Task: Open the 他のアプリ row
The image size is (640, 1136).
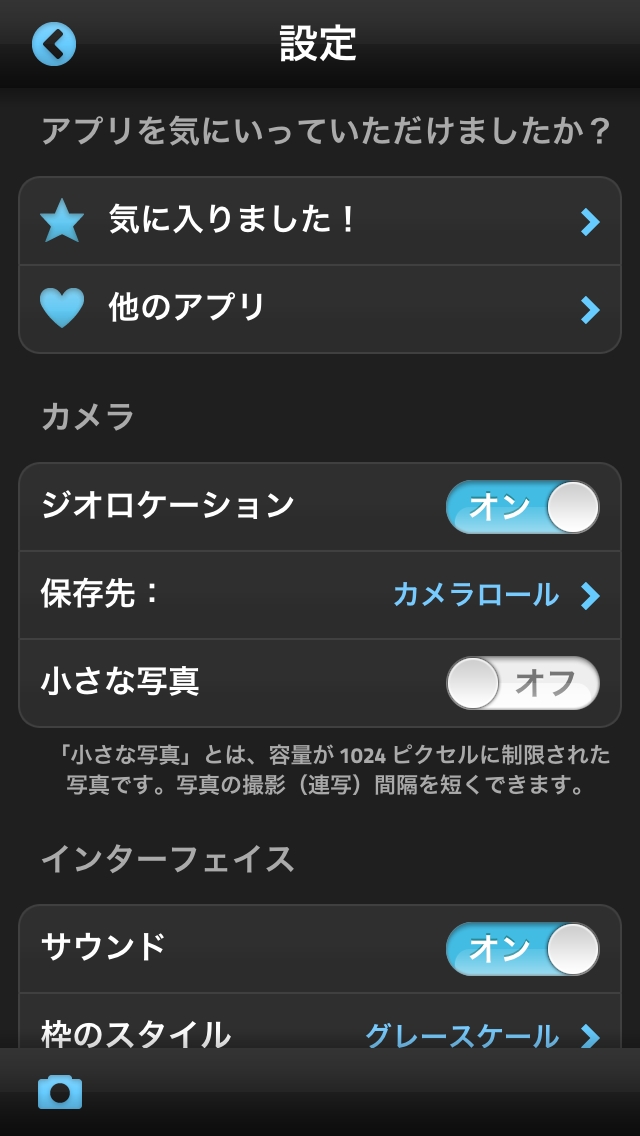Action: tap(320, 309)
